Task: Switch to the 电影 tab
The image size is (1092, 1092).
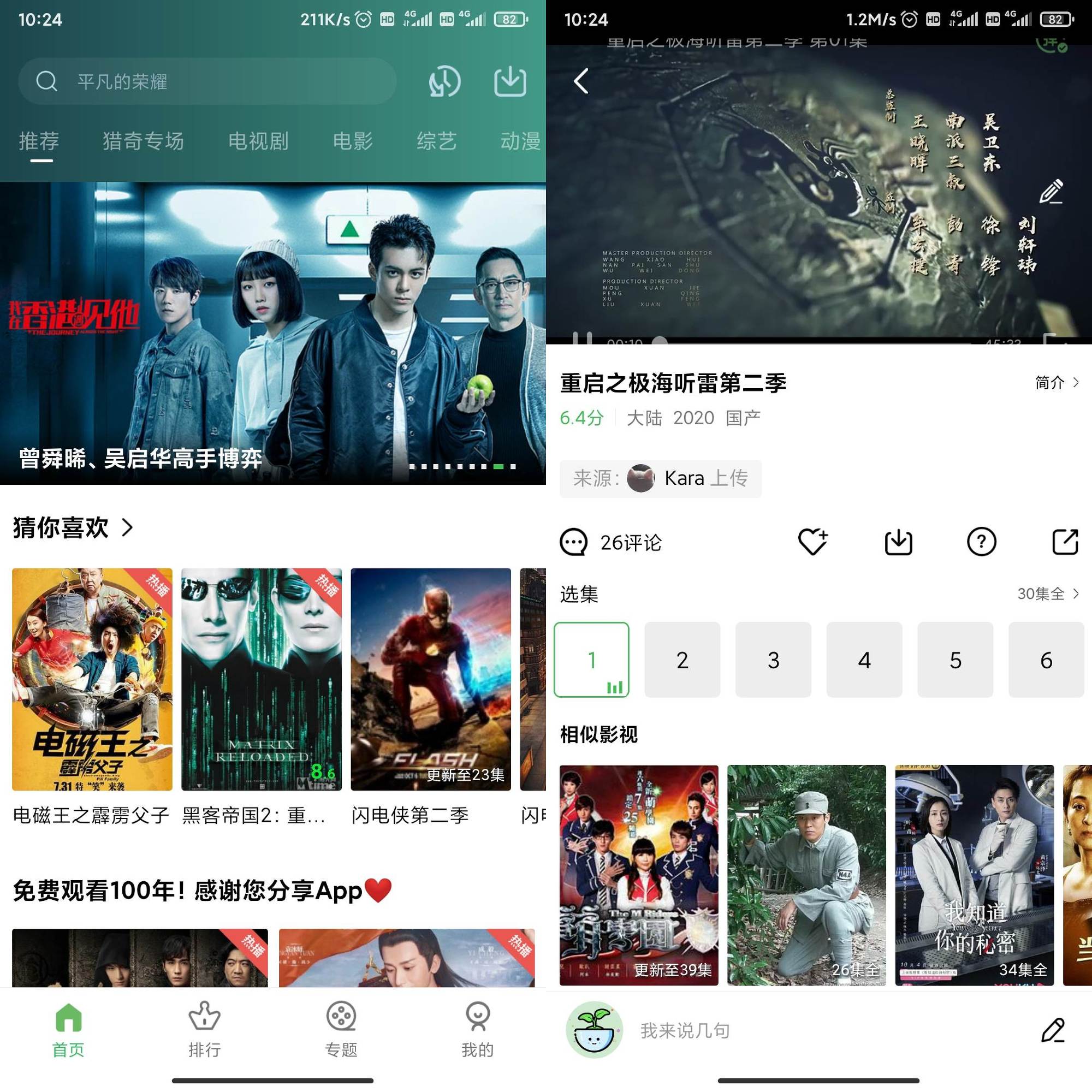Action: (353, 141)
